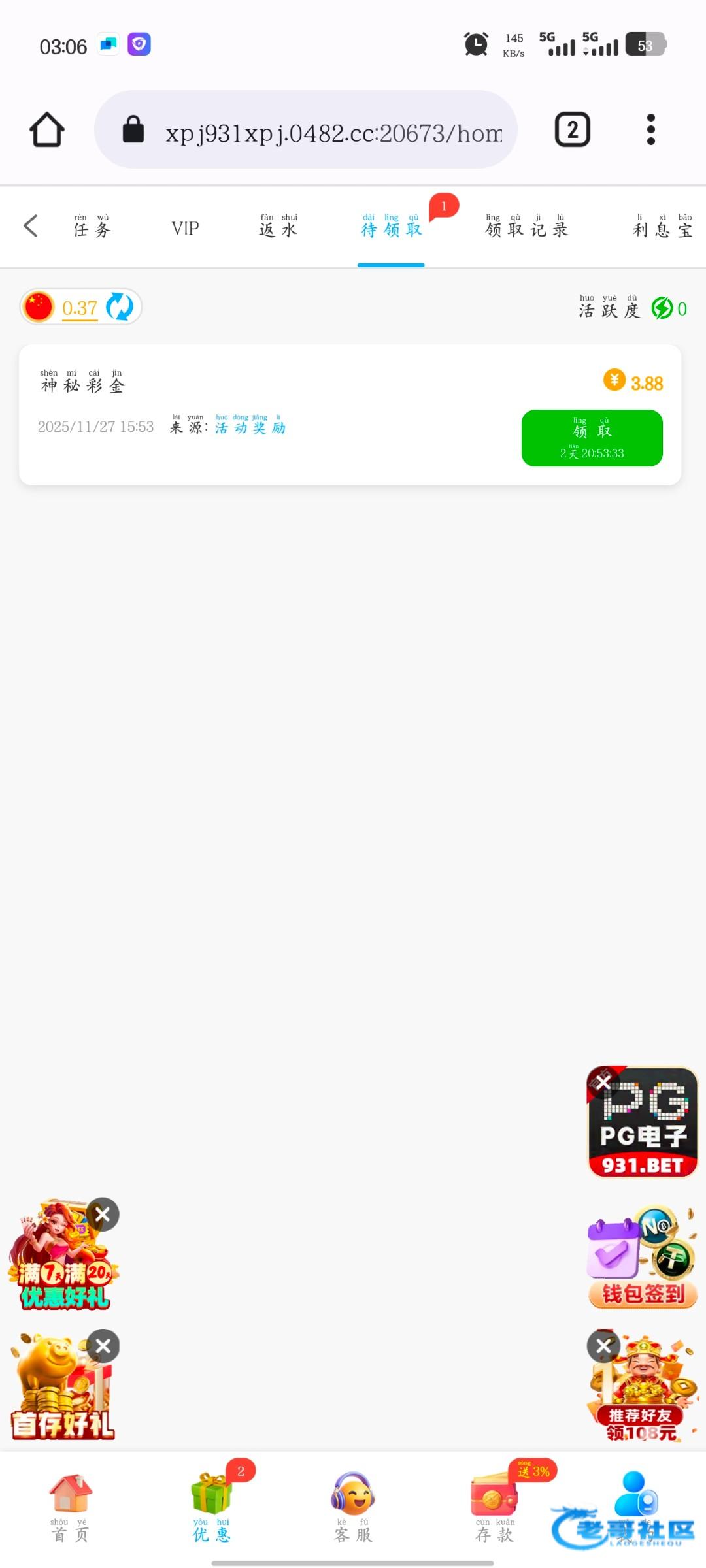Image resolution: width=706 pixels, height=1568 pixels.
Task: Dismiss the 推荐好友领108元 floating promo
Action: [603, 1346]
